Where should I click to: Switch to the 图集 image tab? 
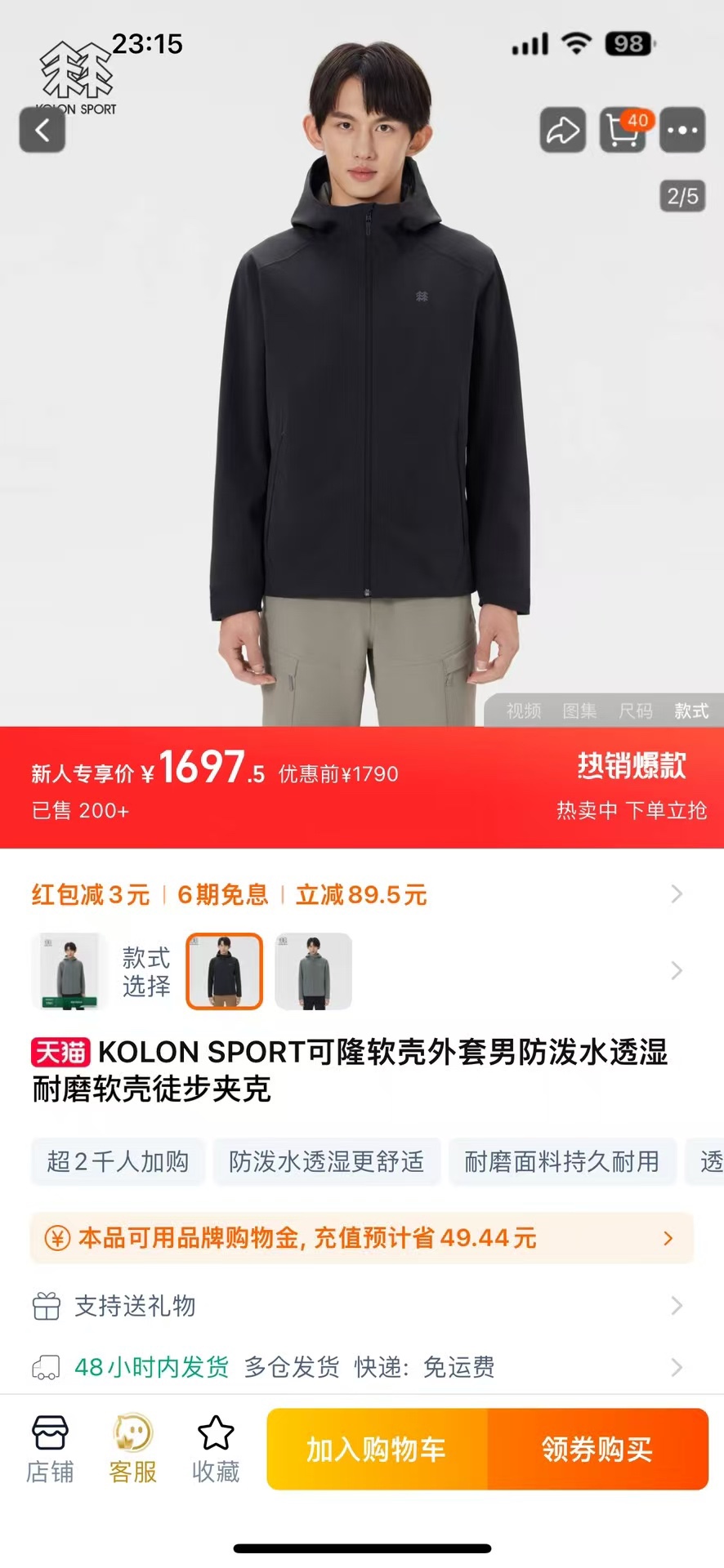(579, 710)
